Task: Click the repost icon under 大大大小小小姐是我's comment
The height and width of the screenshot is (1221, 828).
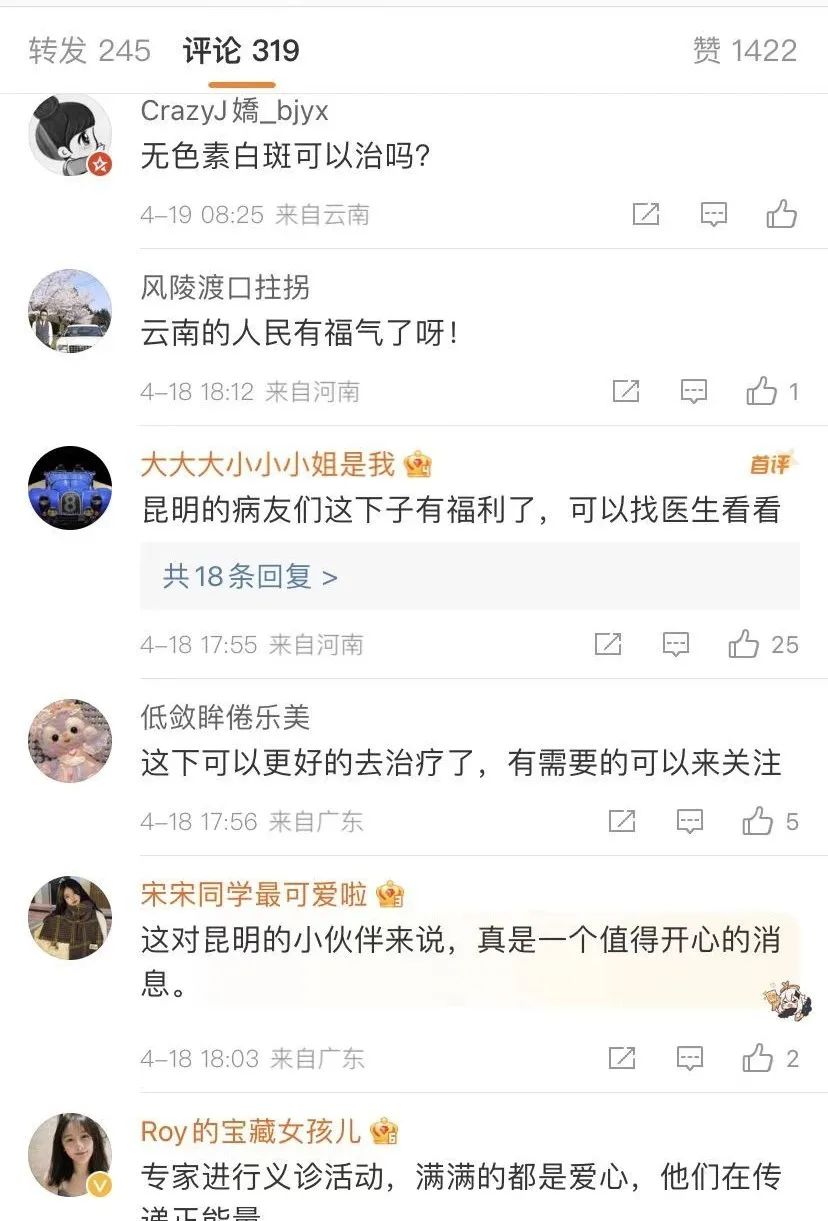Action: pyautogui.click(x=606, y=646)
